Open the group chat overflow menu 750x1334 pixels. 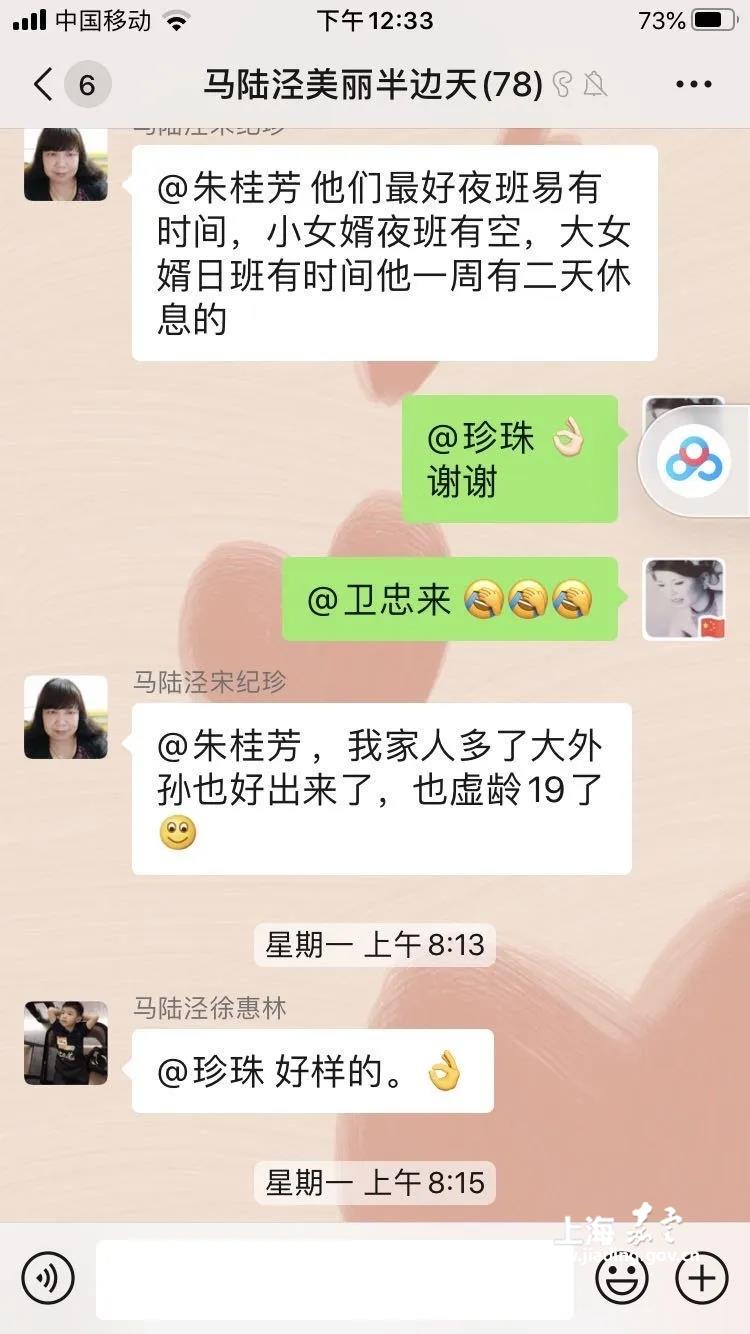(x=693, y=85)
